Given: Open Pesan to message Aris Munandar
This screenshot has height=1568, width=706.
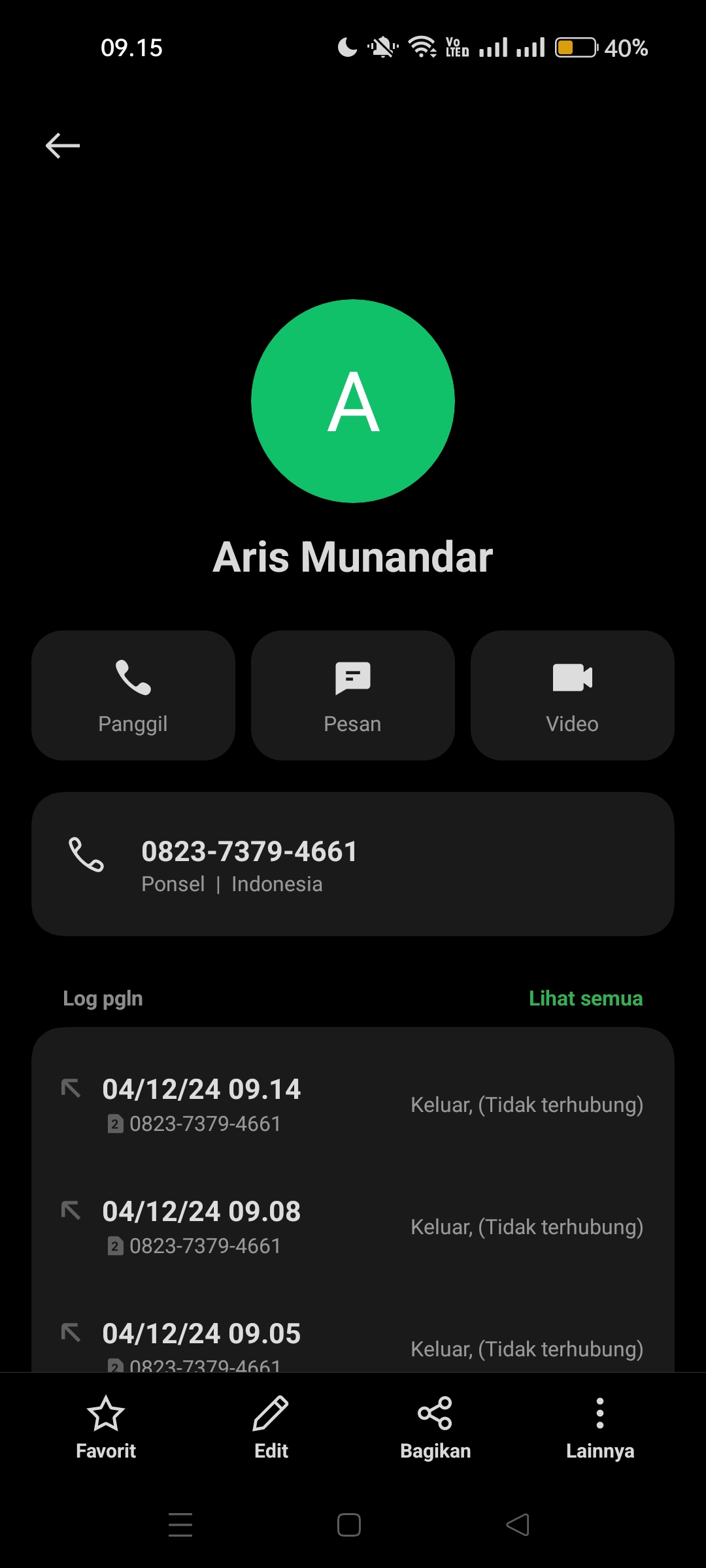Looking at the screenshot, I should click(x=353, y=695).
